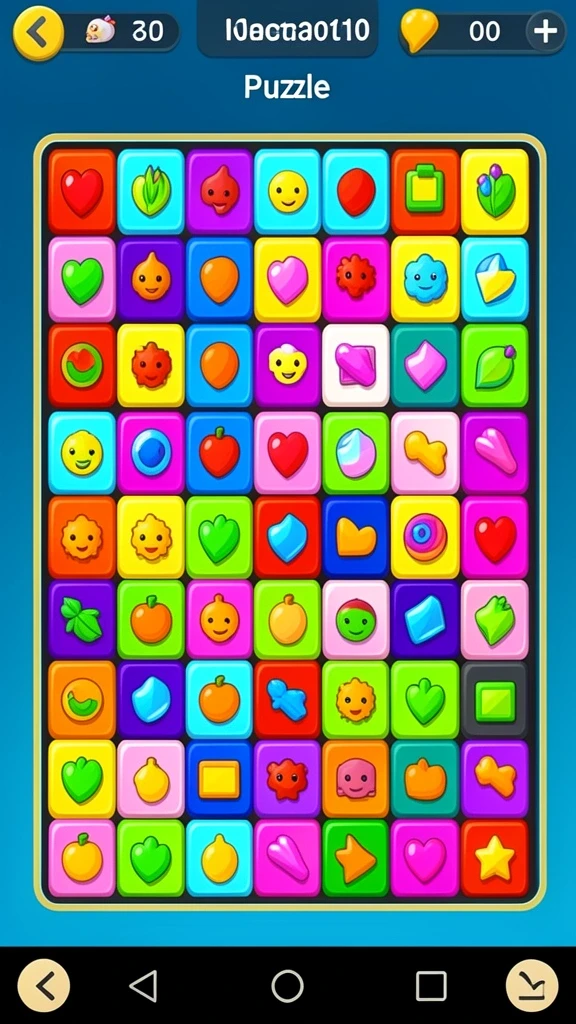Go back using the system triangle button
Viewport: 576px width, 1024px height.
pos(144,985)
